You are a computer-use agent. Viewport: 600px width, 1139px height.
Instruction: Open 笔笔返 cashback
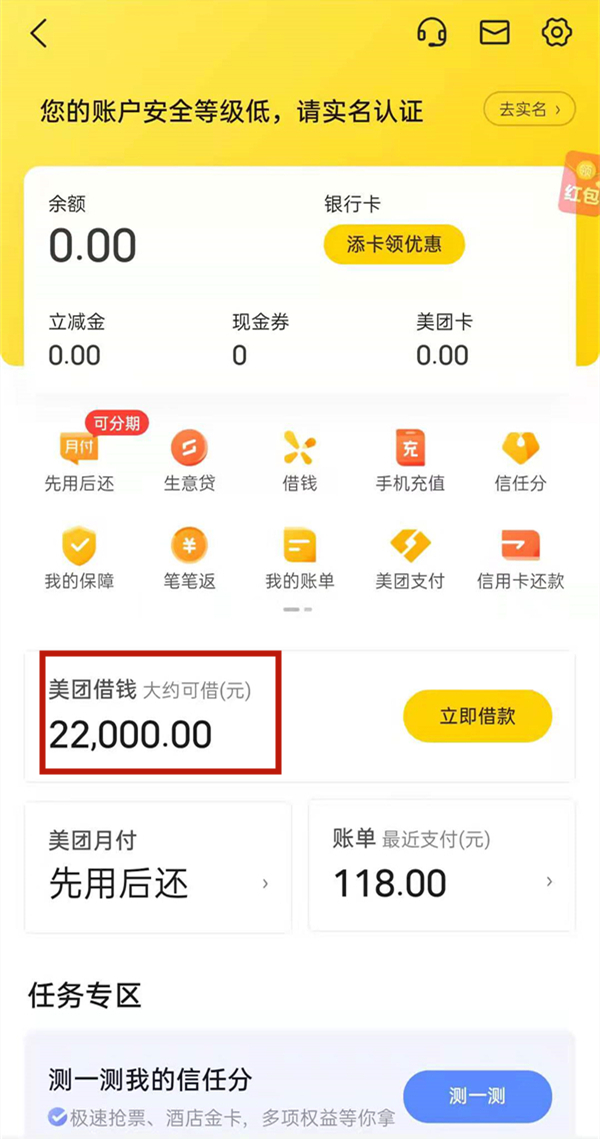click(x=190, y=558)
